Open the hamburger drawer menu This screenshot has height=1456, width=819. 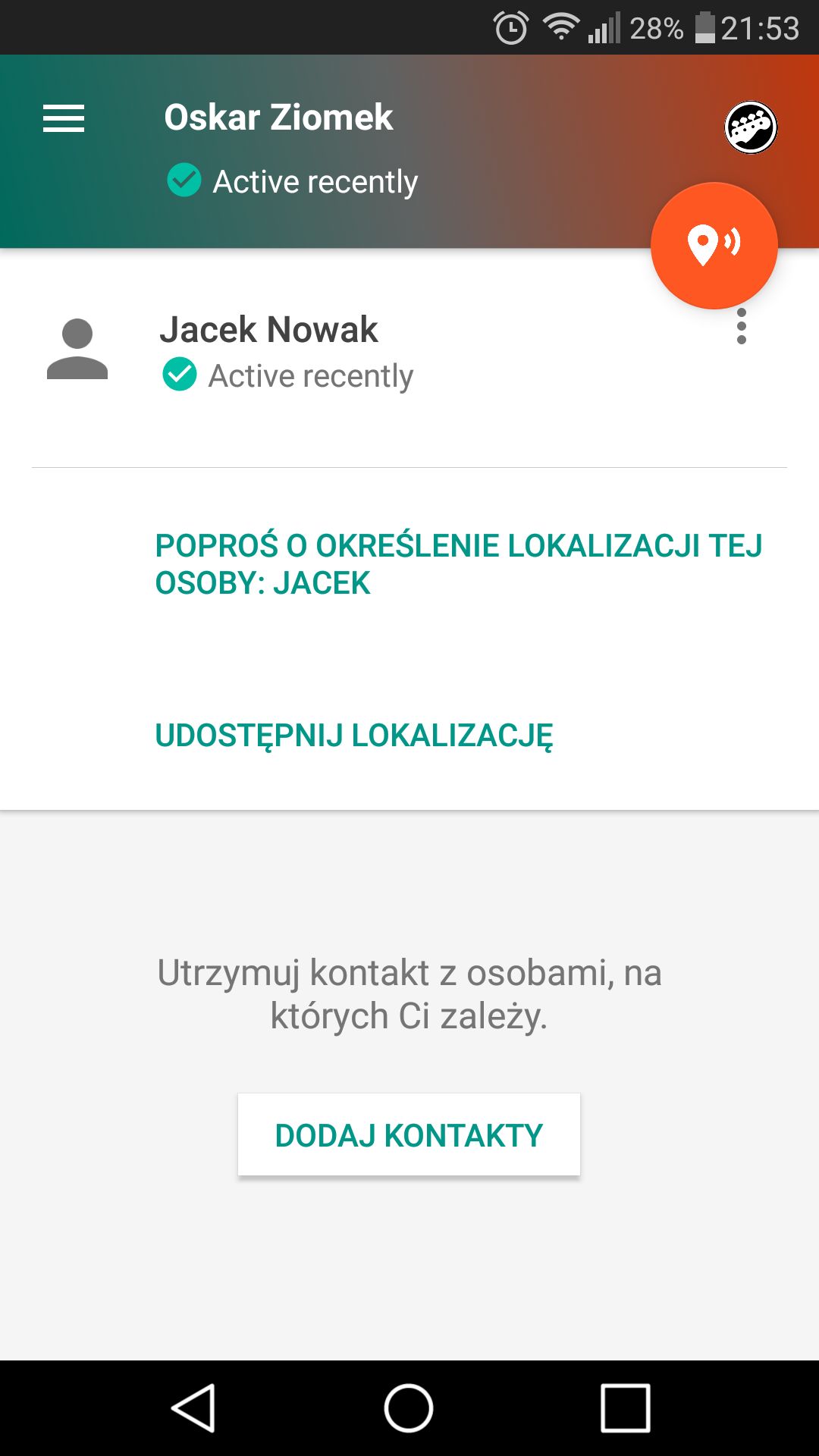click(64, 118)
